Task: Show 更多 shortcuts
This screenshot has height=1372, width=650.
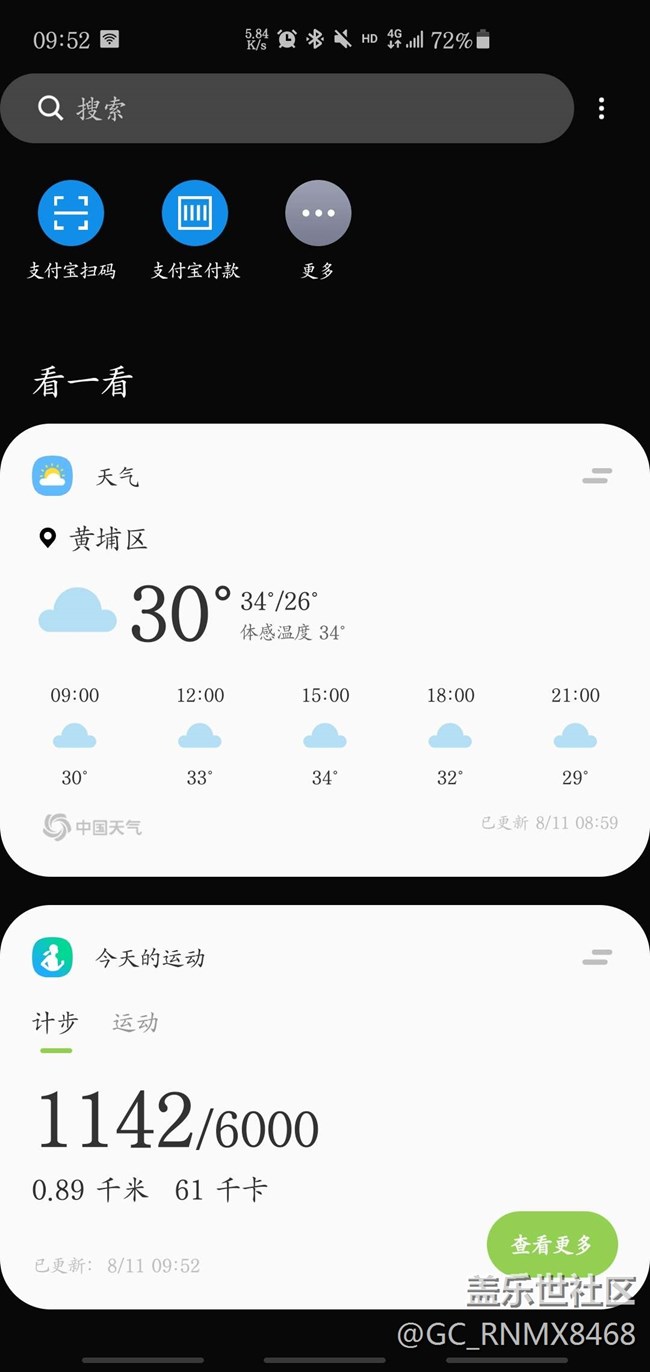Action: pos(318,213)
